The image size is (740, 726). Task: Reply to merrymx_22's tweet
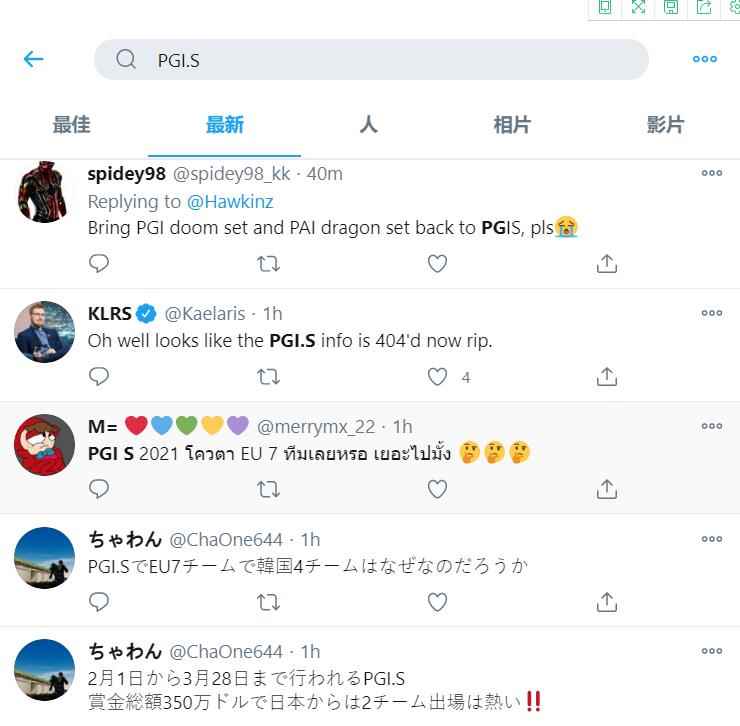tap(99, 489)
